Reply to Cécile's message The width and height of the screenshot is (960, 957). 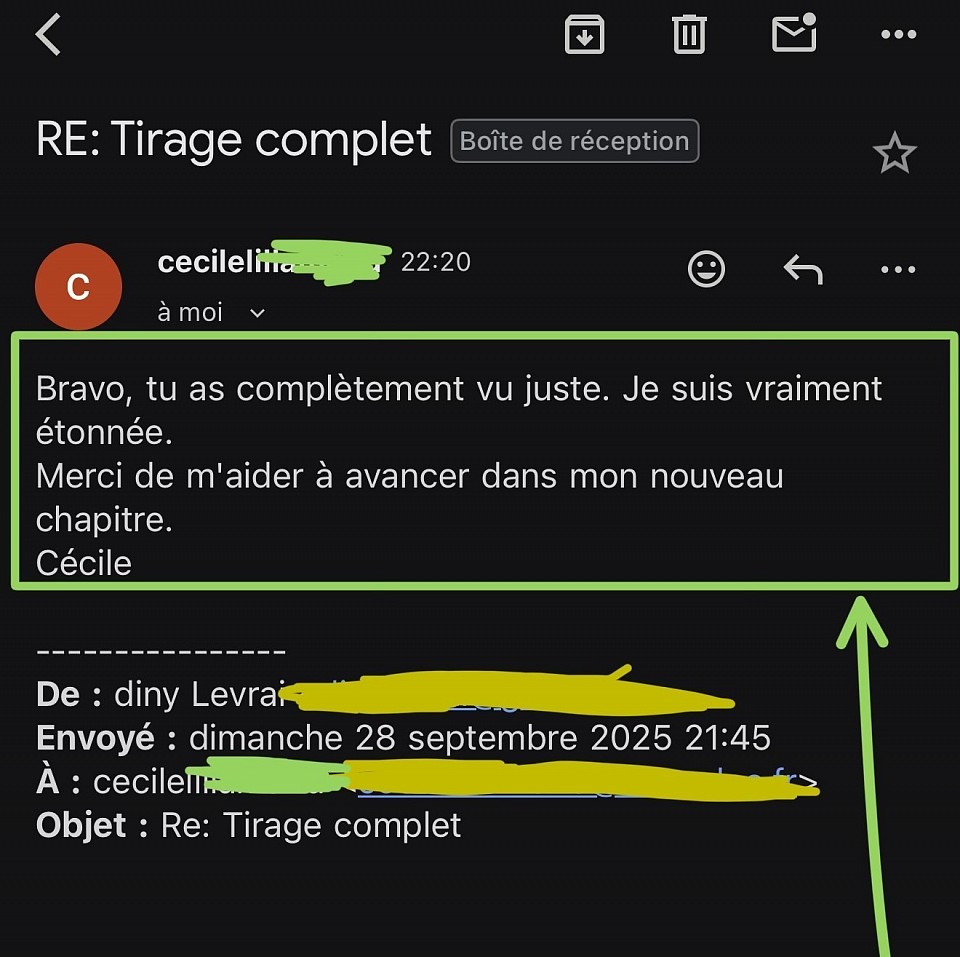tap(802, 269)
